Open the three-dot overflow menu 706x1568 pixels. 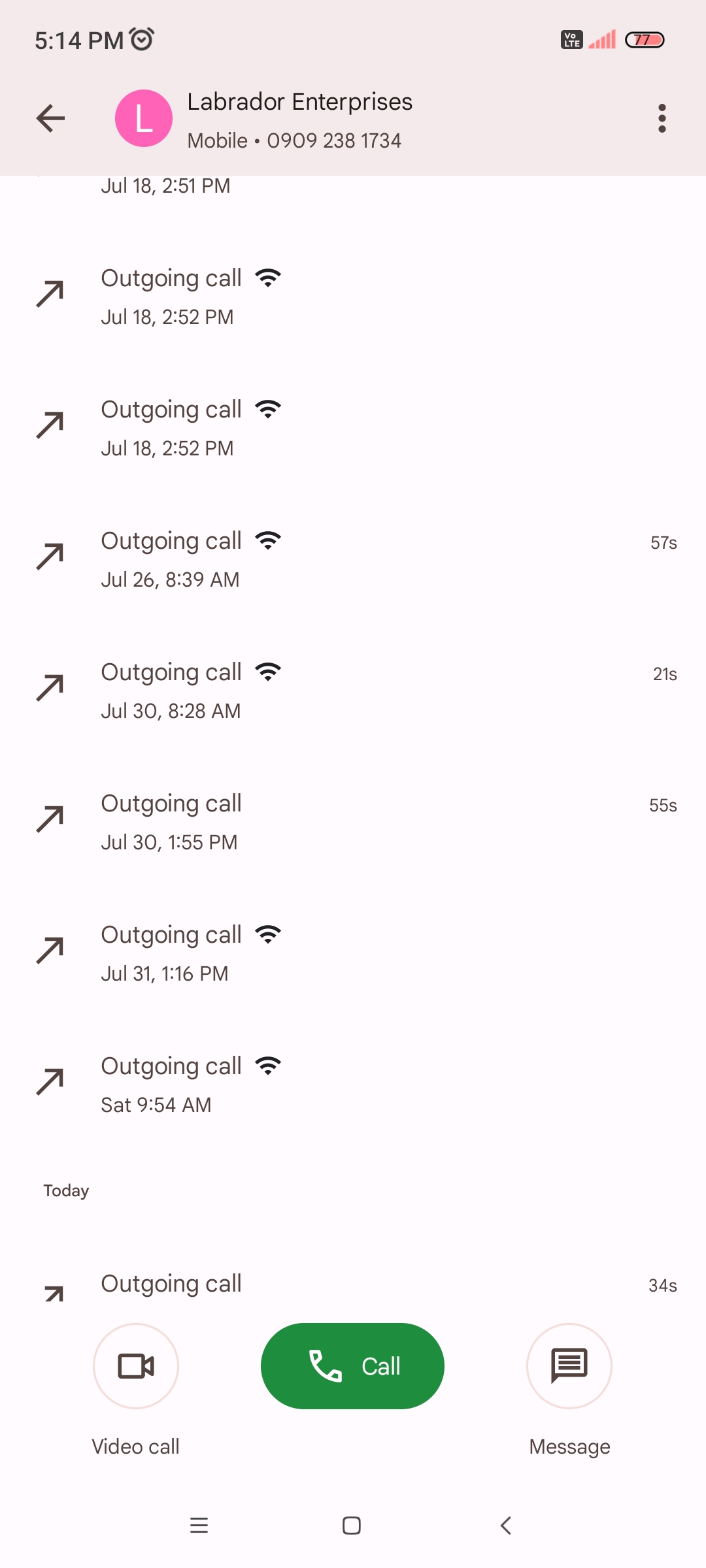[x=662, y=118]
